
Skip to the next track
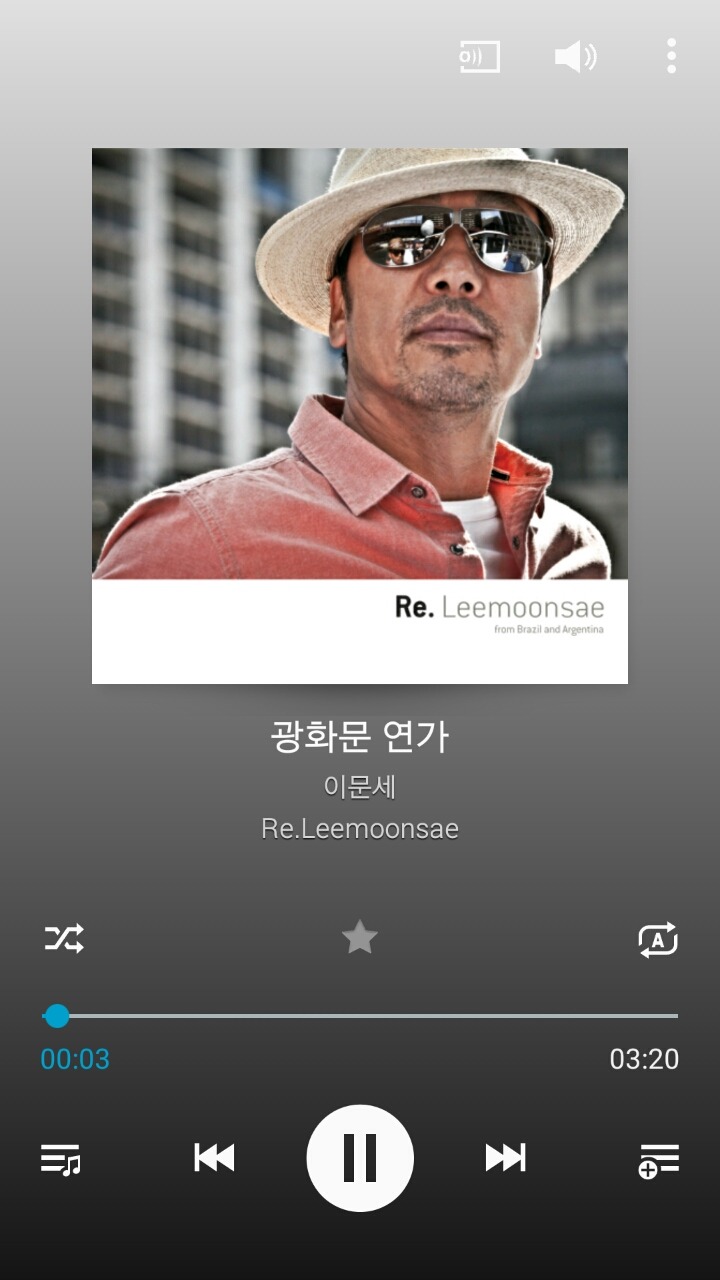tap(505, 1158)
